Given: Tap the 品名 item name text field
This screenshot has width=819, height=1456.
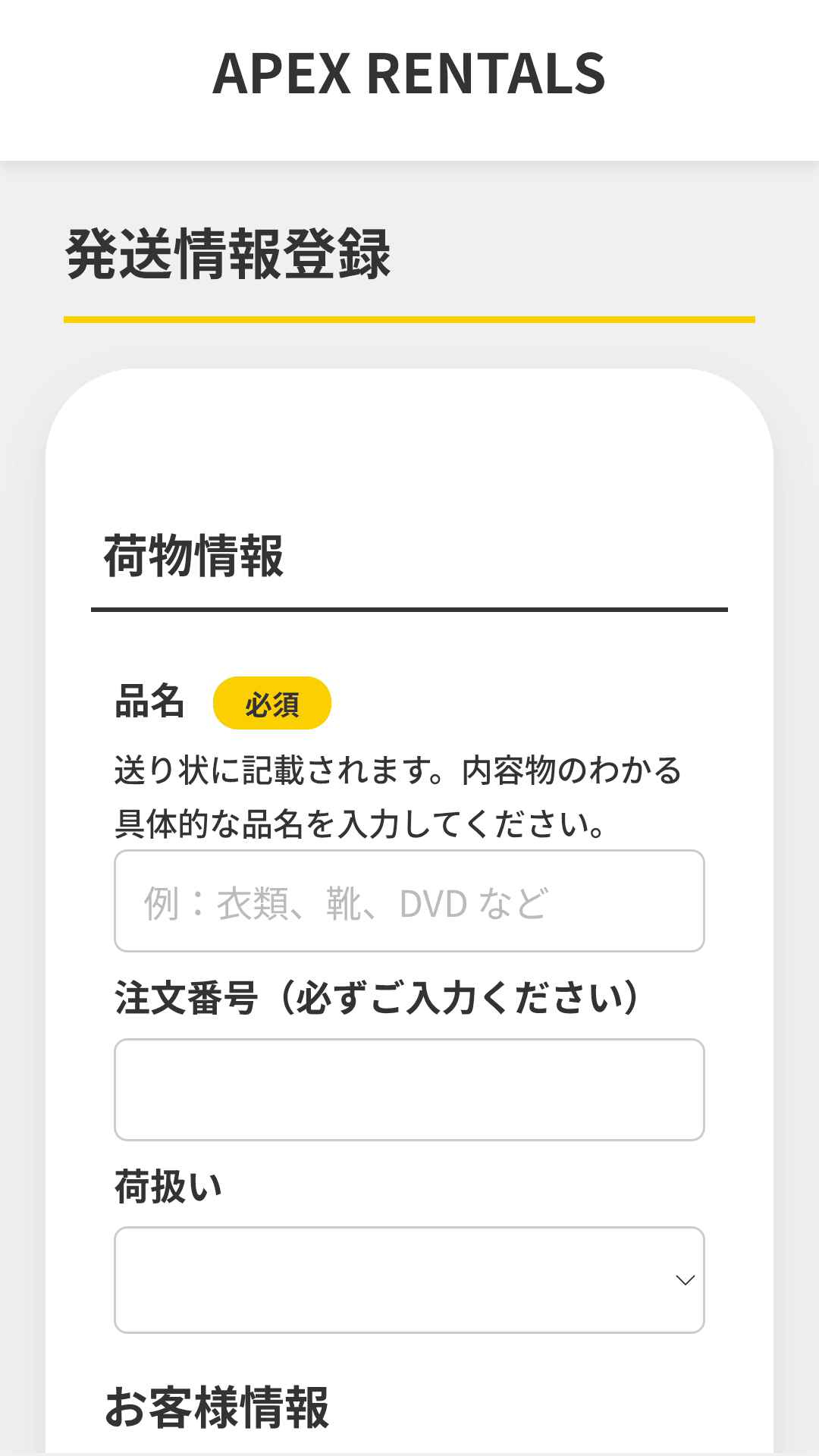Looking at the screenshot, I should click(409, 901).
